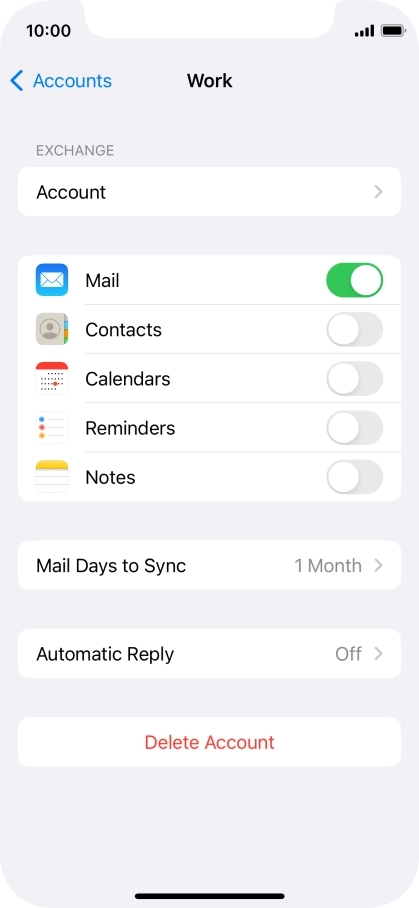419x908 pixels.
Task: Go back to Accounts
Action: [x=61, y=81]
